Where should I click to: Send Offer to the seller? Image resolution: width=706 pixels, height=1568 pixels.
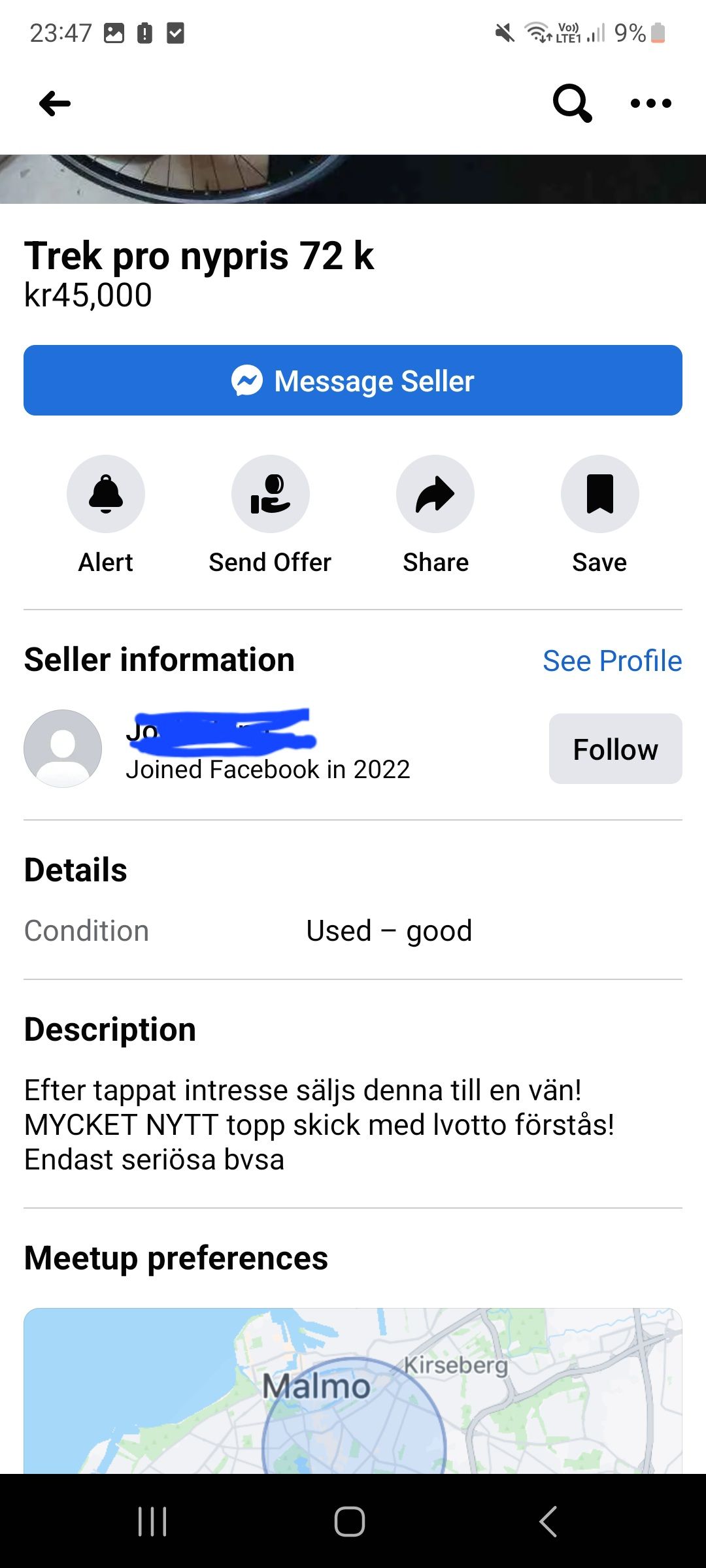coord(270,494)
